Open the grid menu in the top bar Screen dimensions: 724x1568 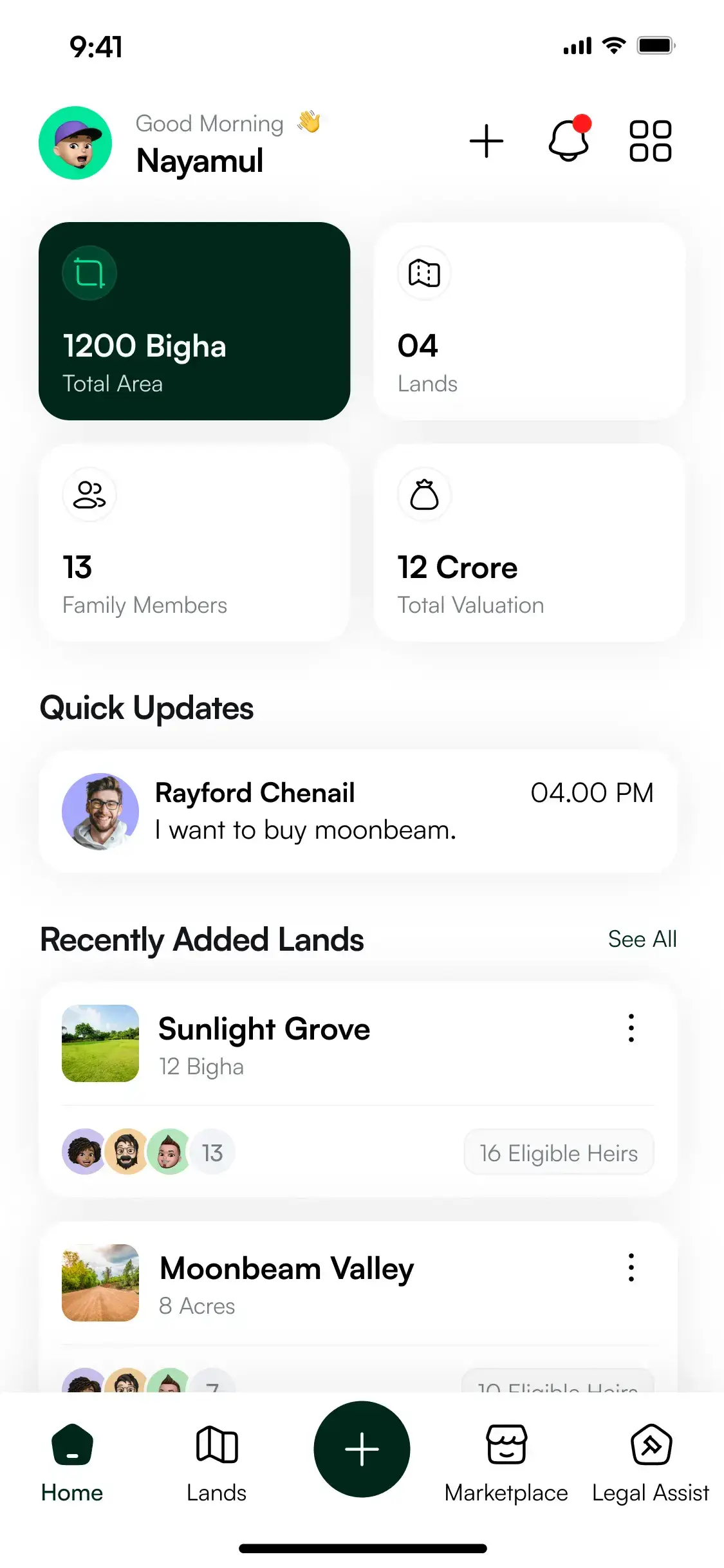click(x=649, y=142)
